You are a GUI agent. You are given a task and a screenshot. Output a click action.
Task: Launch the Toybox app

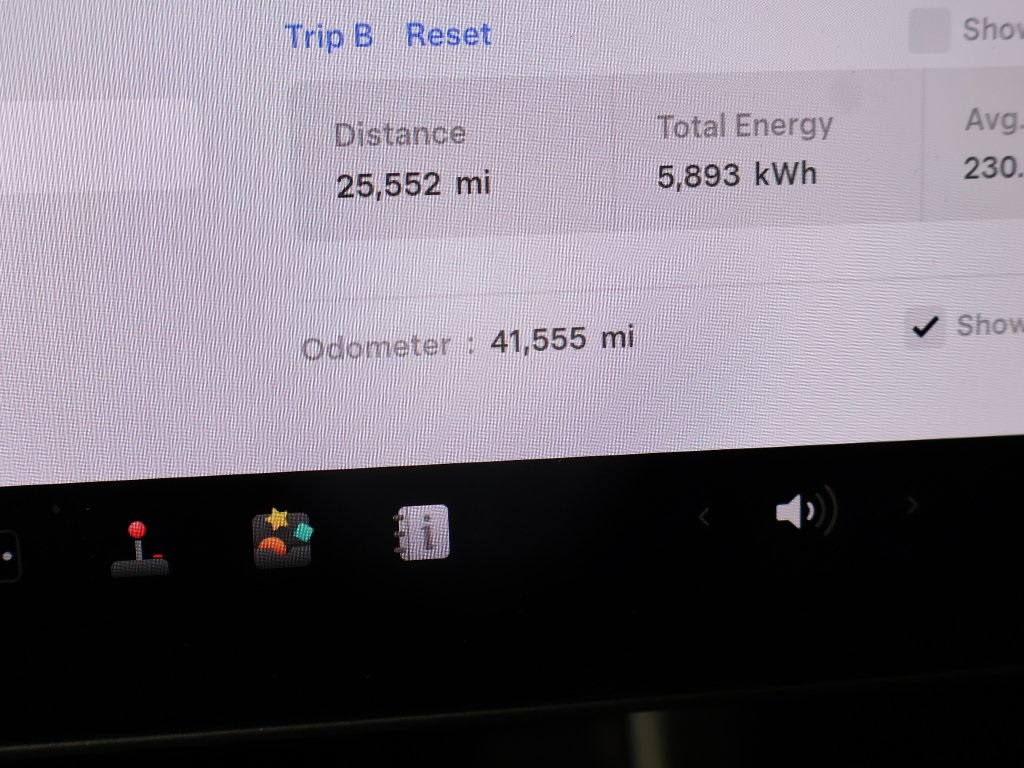[281, 538]
